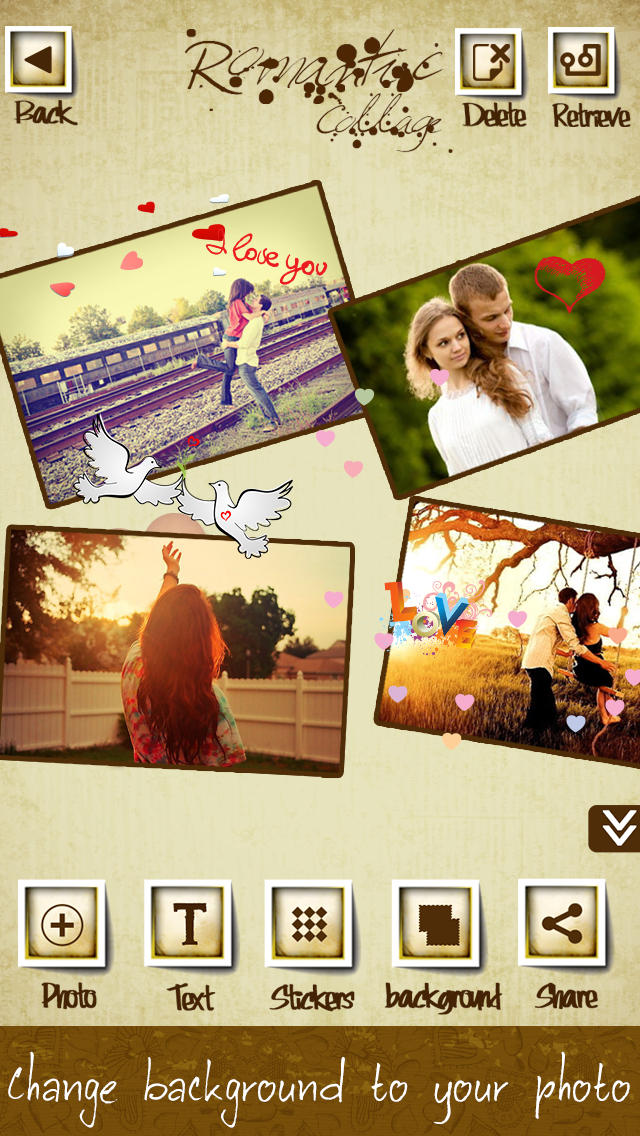Screen dimensions: 640x1136
Task: Delete the selected collage item
Action: 489,62
